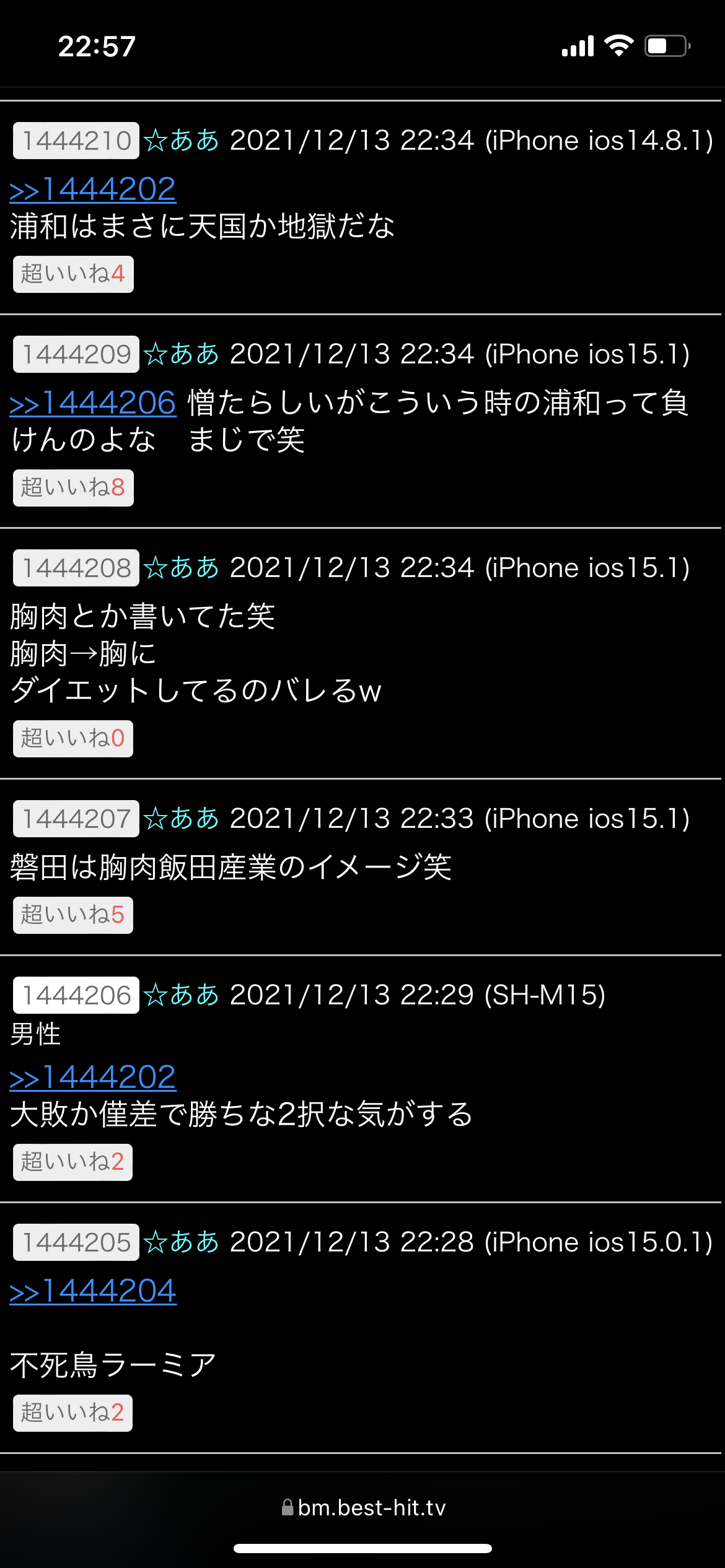
Task: Follow the >>1444206 reply link
Action: point(93,403)
